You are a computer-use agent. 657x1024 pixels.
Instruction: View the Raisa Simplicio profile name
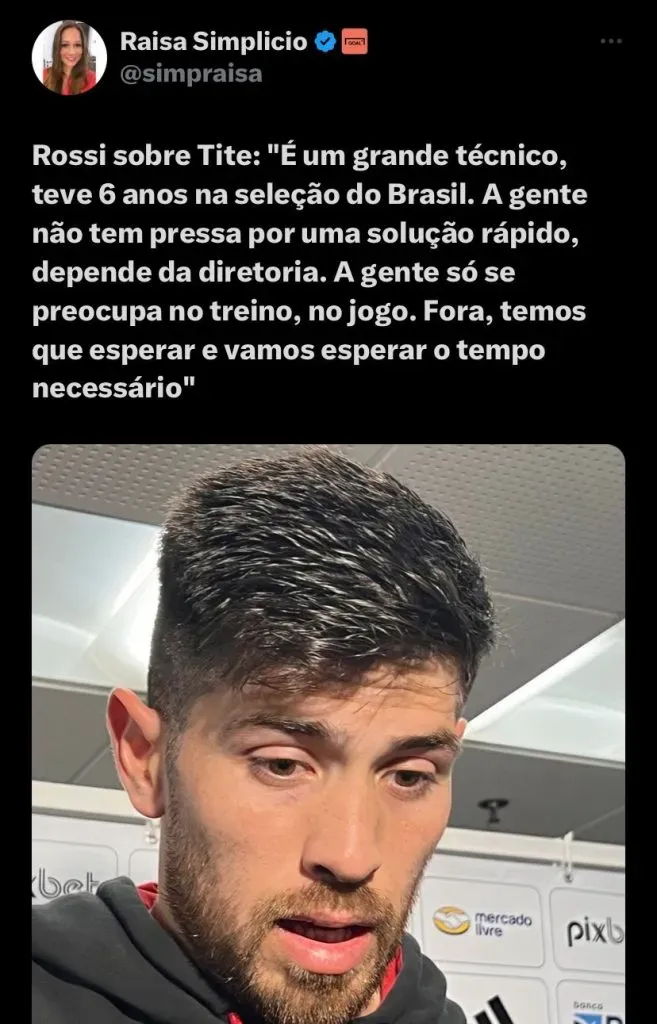(x=213, y=42)
